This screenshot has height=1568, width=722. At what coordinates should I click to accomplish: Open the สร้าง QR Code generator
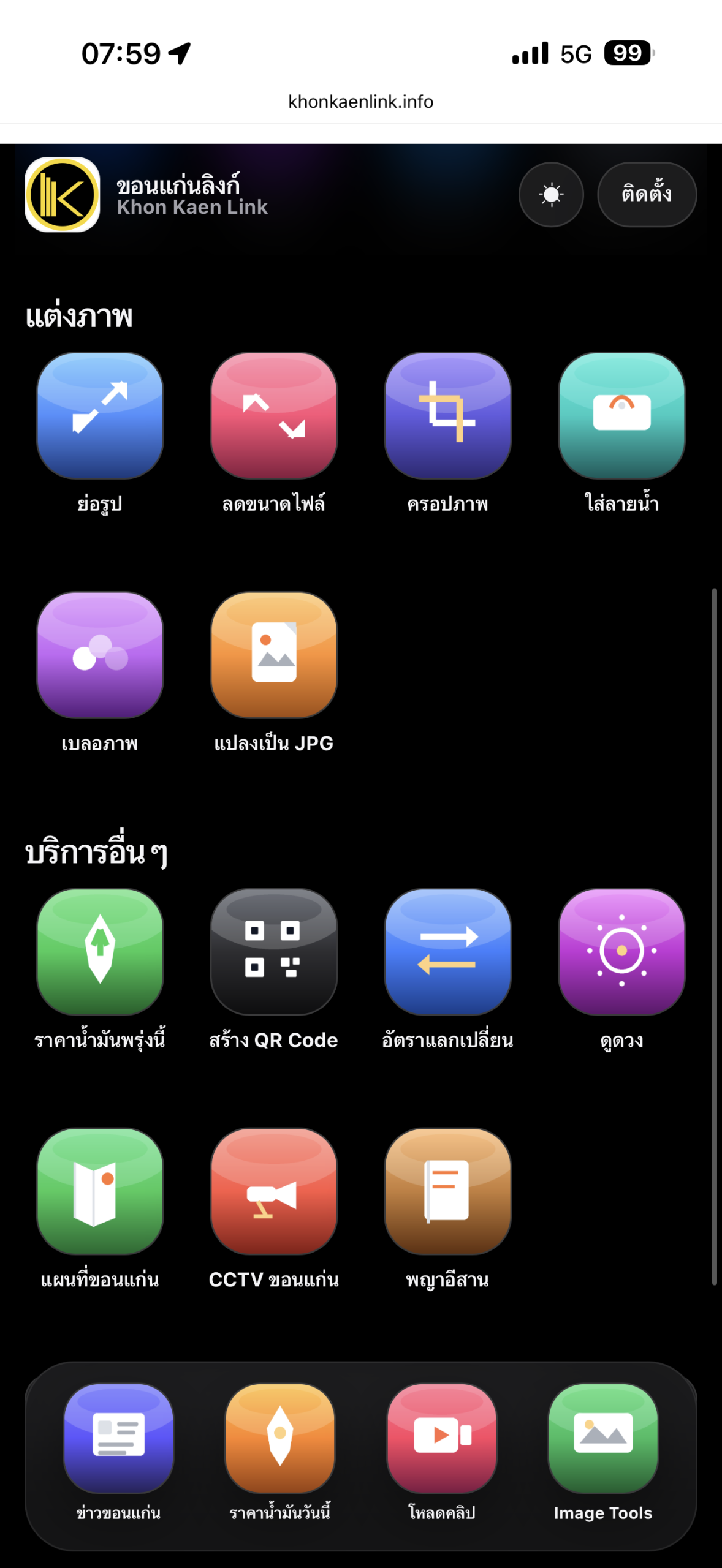click(x=274, y=952)
